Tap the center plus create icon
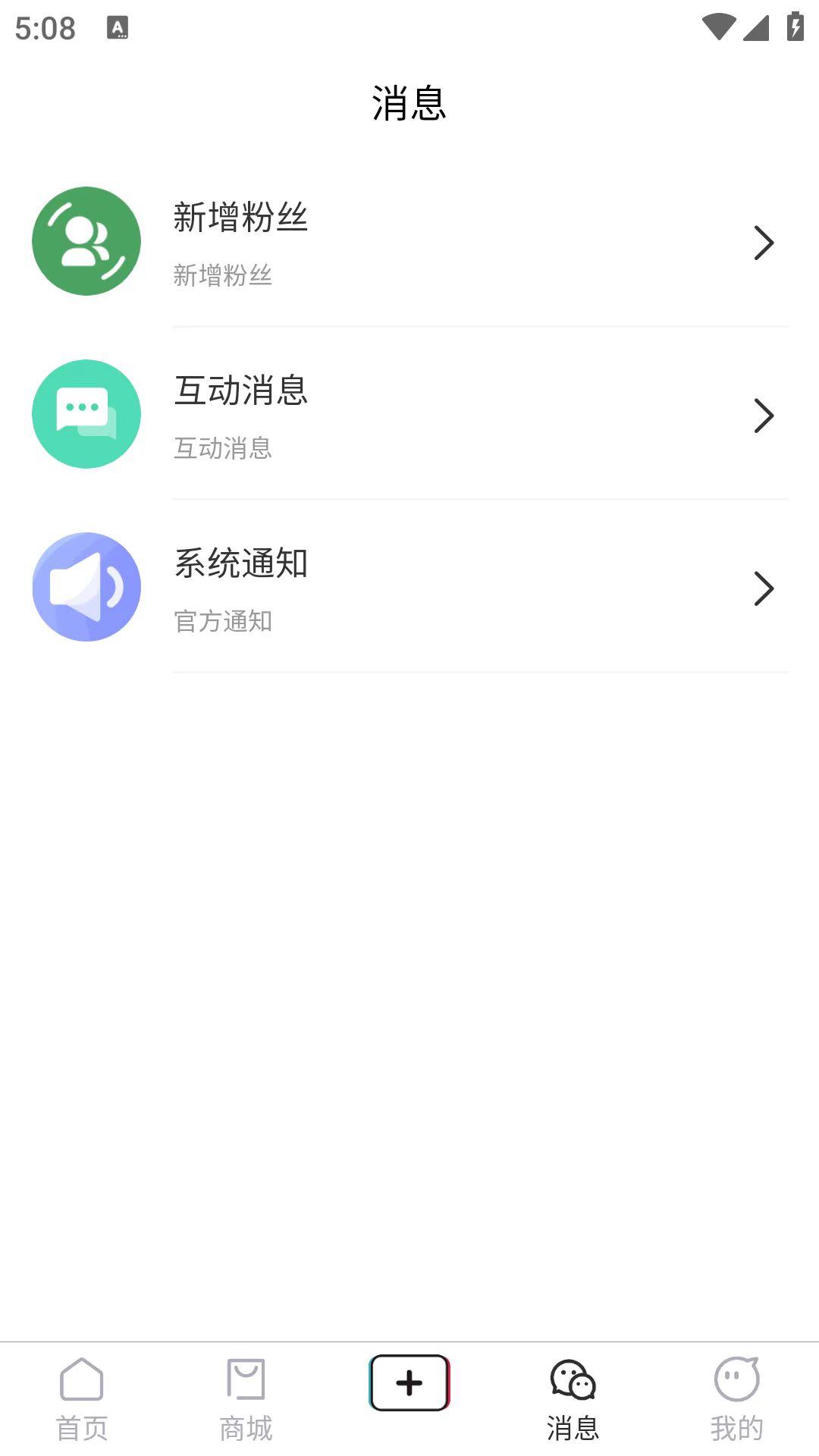Screen dimensions: 819x1456 [409, 1382]
